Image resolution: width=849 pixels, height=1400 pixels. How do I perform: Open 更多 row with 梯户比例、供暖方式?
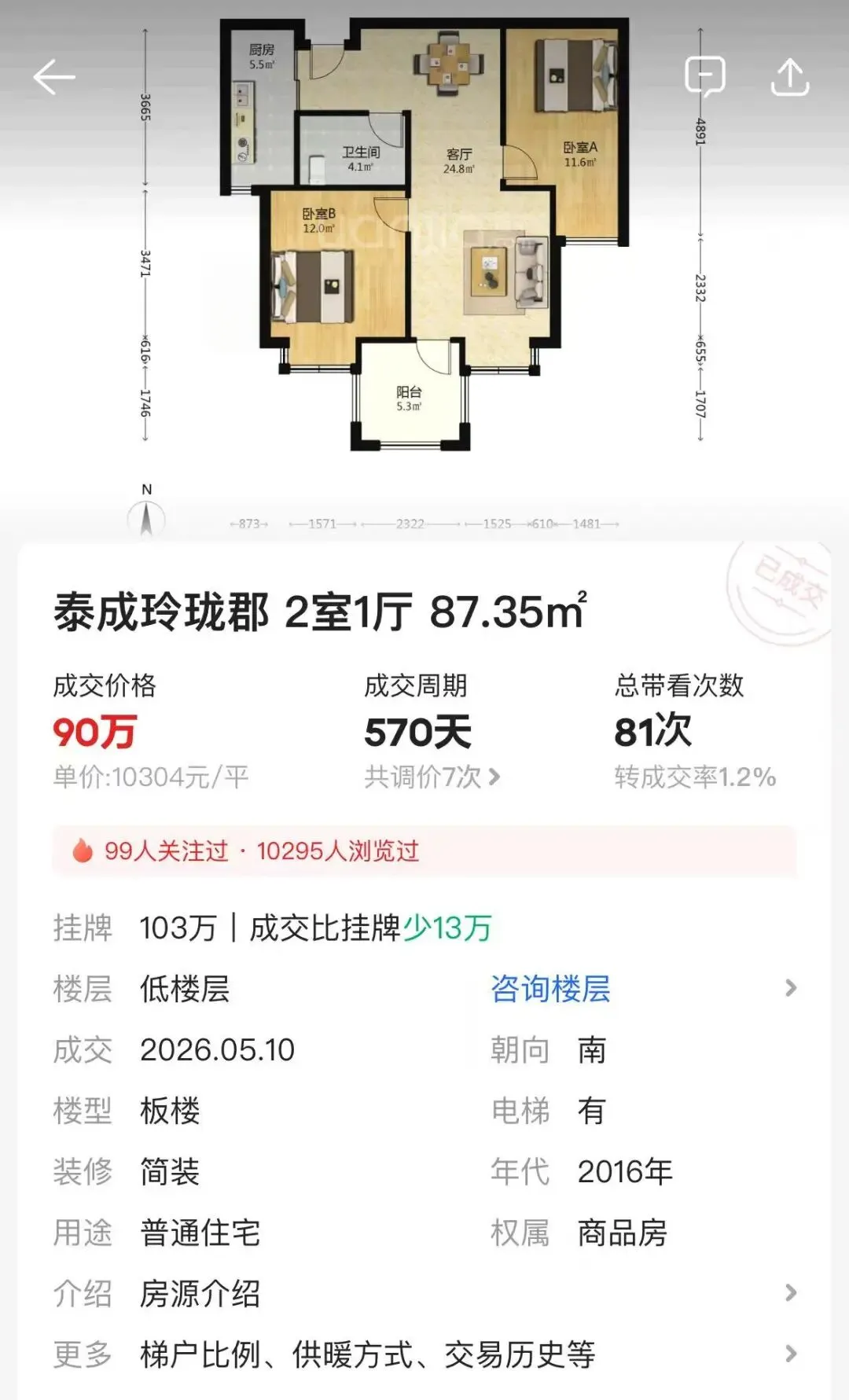[x=424, y=1354]
